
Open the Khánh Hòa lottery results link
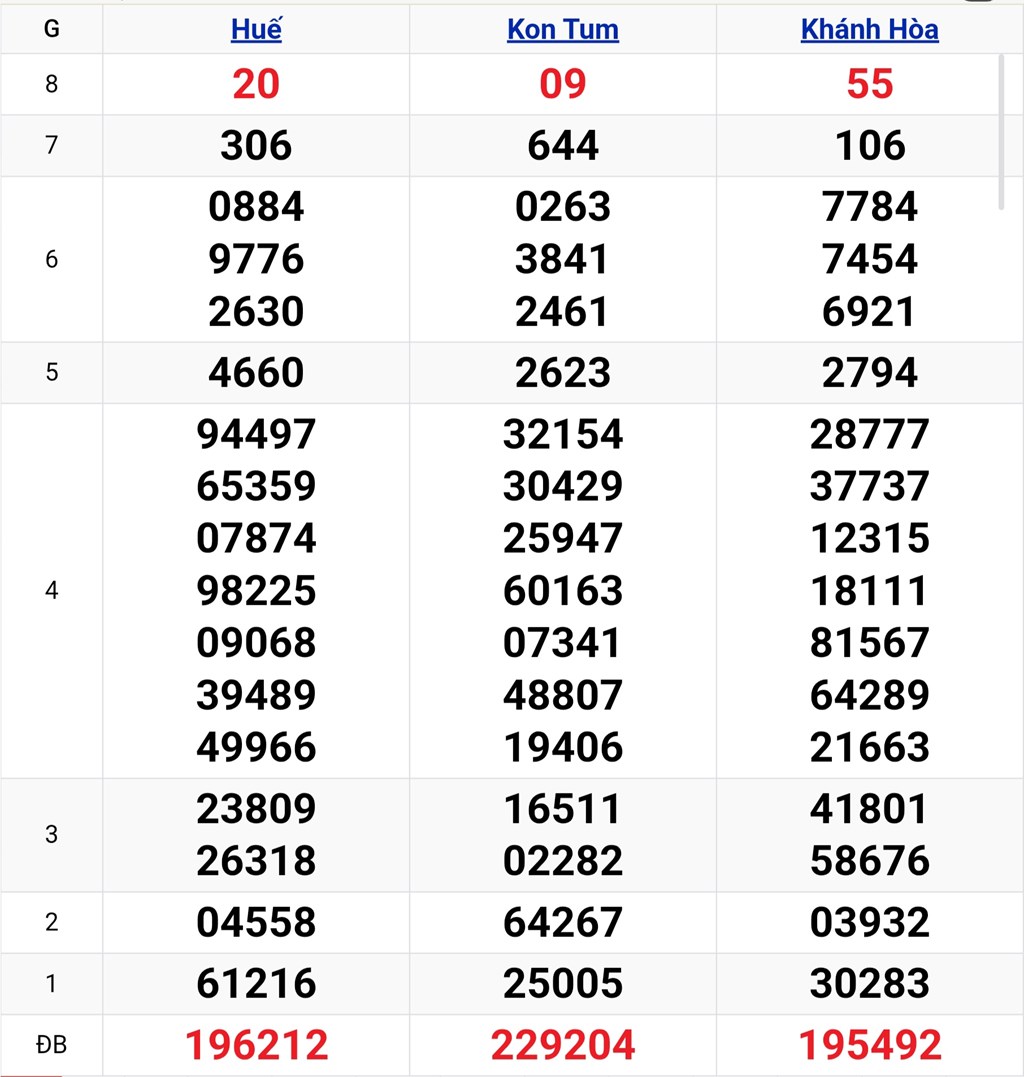pos(869,29)
